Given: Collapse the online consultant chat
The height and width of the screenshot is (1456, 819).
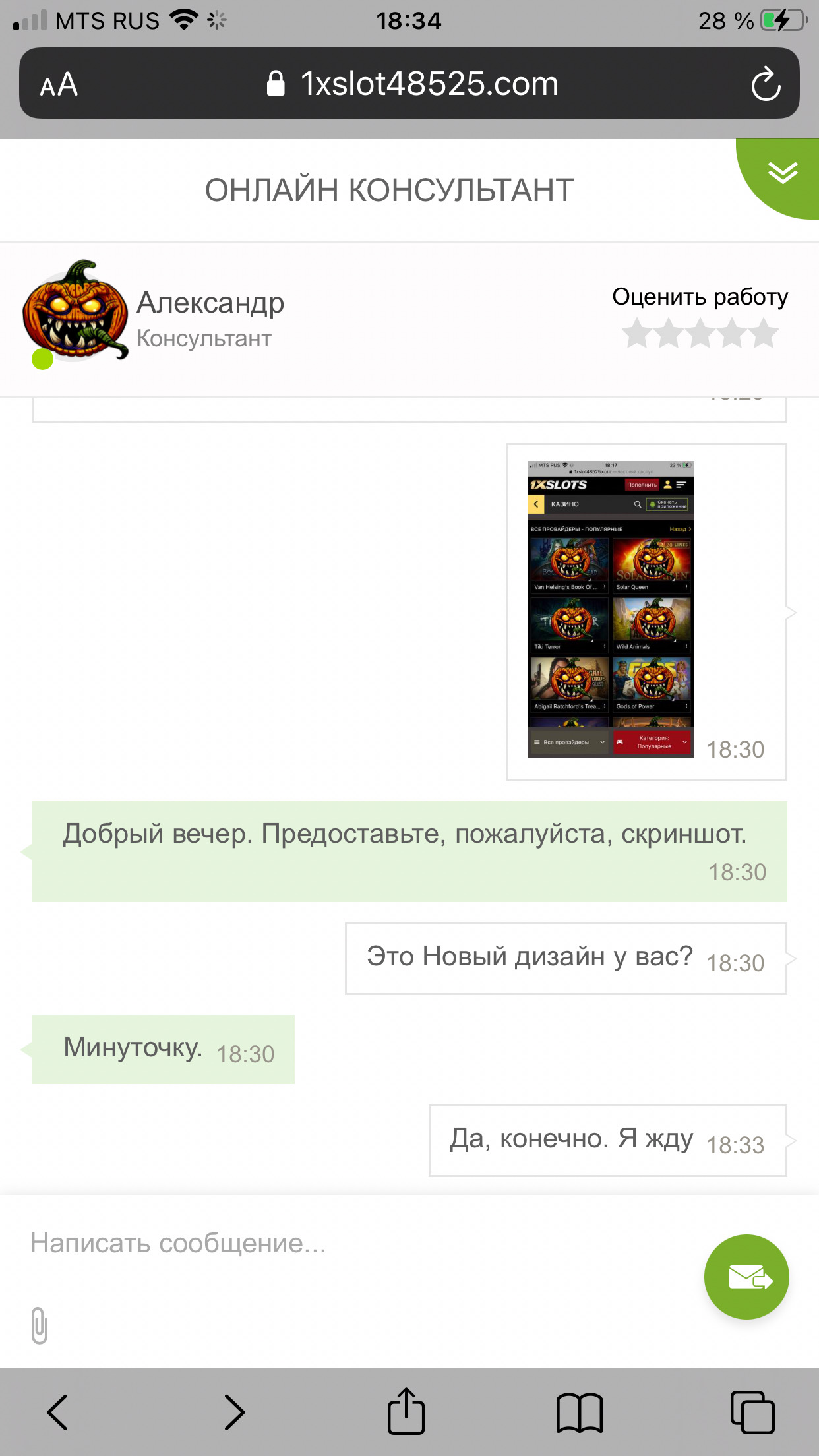Looking at the screenshot, I should [x=782, y=173].
